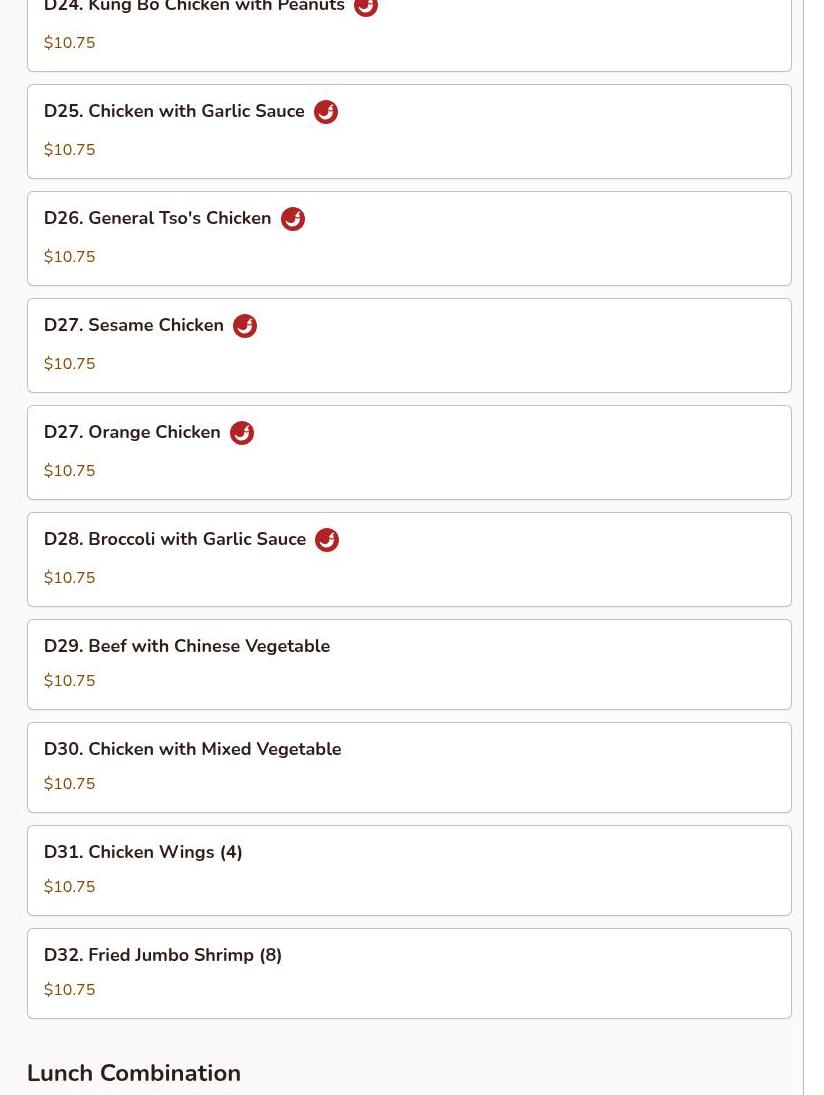Pick the D31 Chicken Wings (4)
The height and width of the screenshot is (1095, 824).
pos(408,870)
